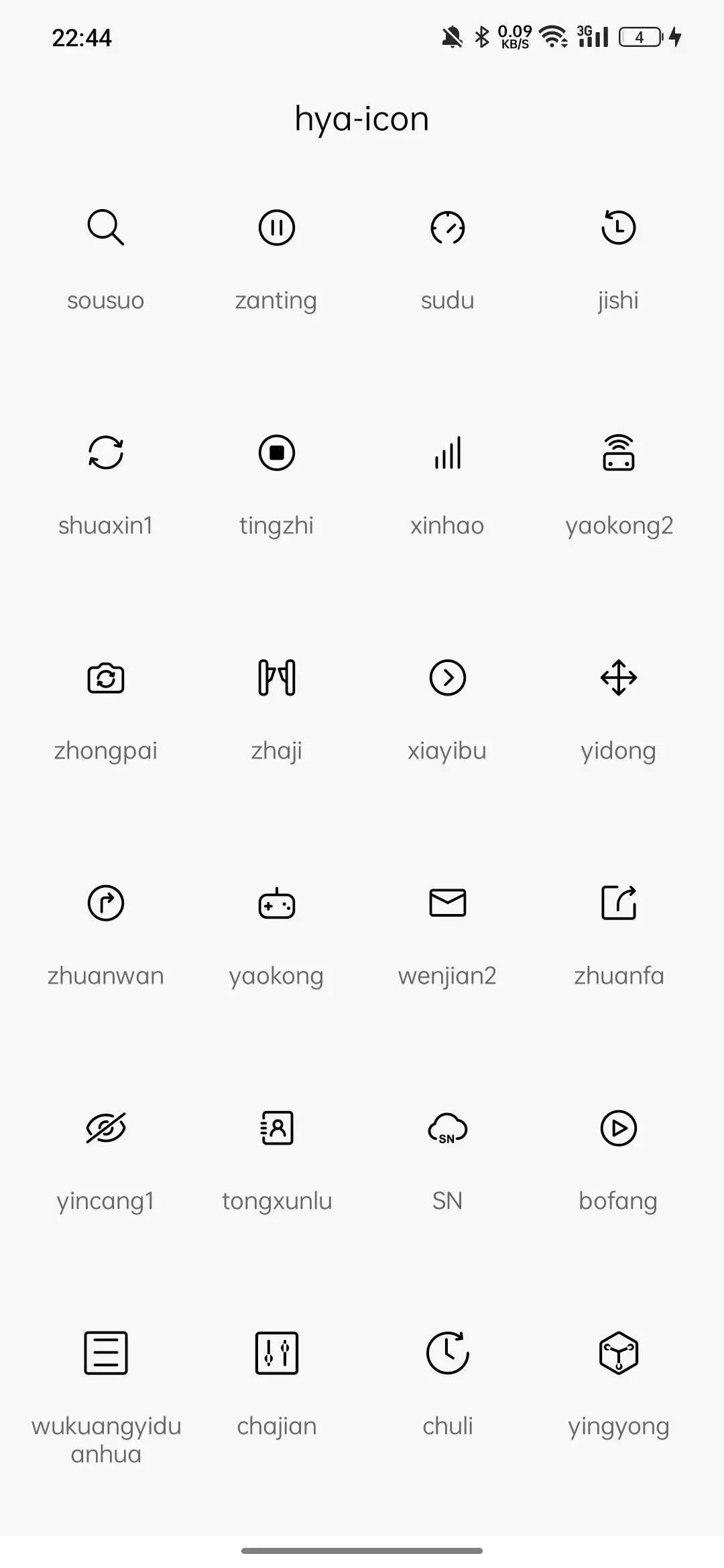
Task: Select the yincang1 hidden-eye icon
Action: (x=106, y=1128)
